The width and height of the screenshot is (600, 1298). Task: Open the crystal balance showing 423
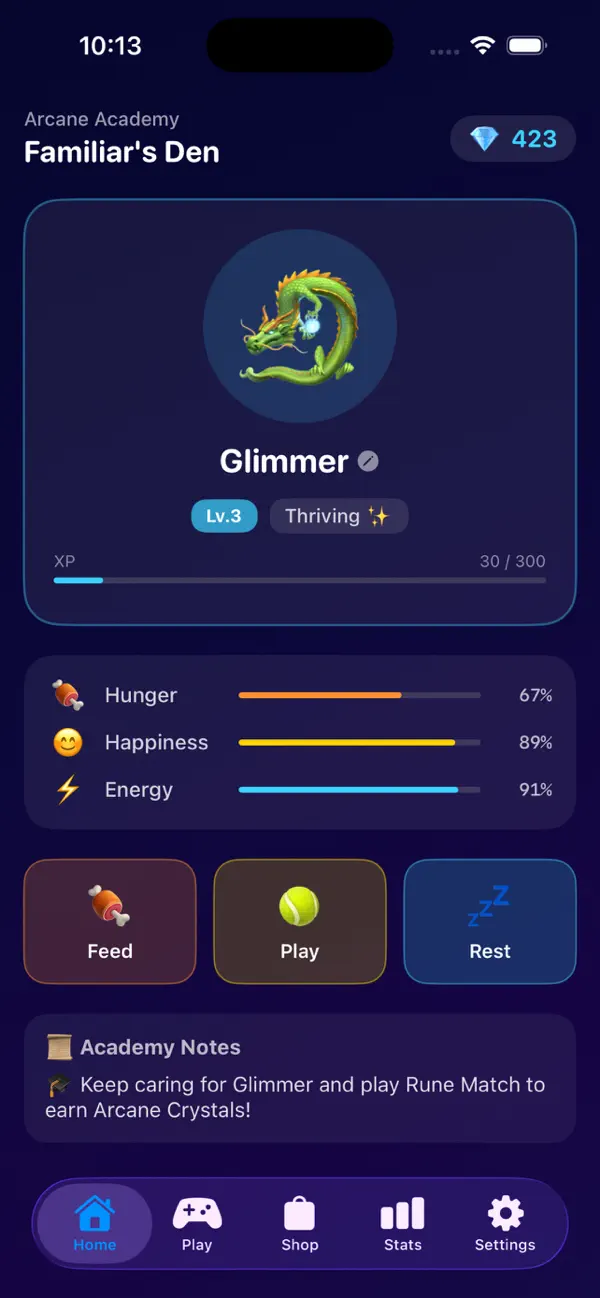coord(513,139)
